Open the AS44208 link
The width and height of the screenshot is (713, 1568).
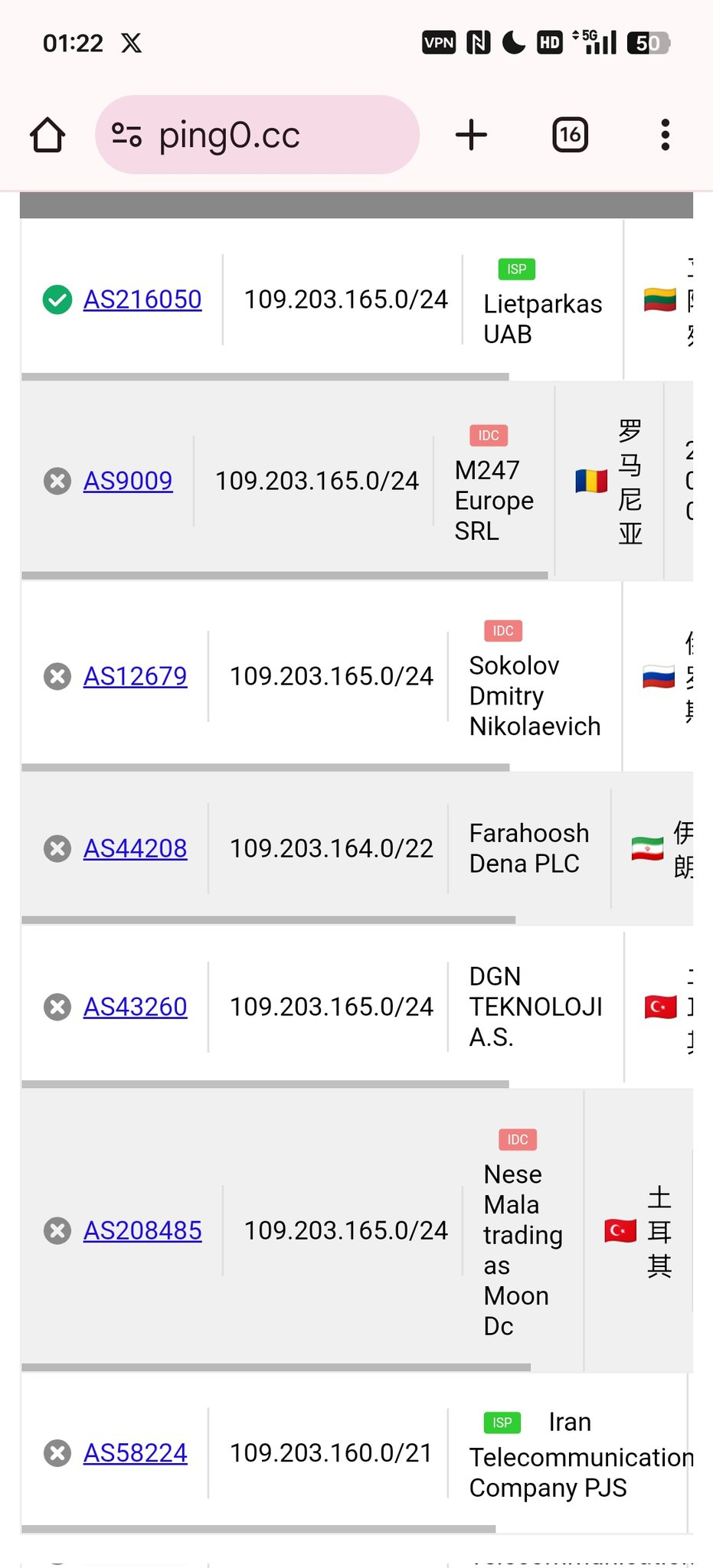[x=135, y=848]
